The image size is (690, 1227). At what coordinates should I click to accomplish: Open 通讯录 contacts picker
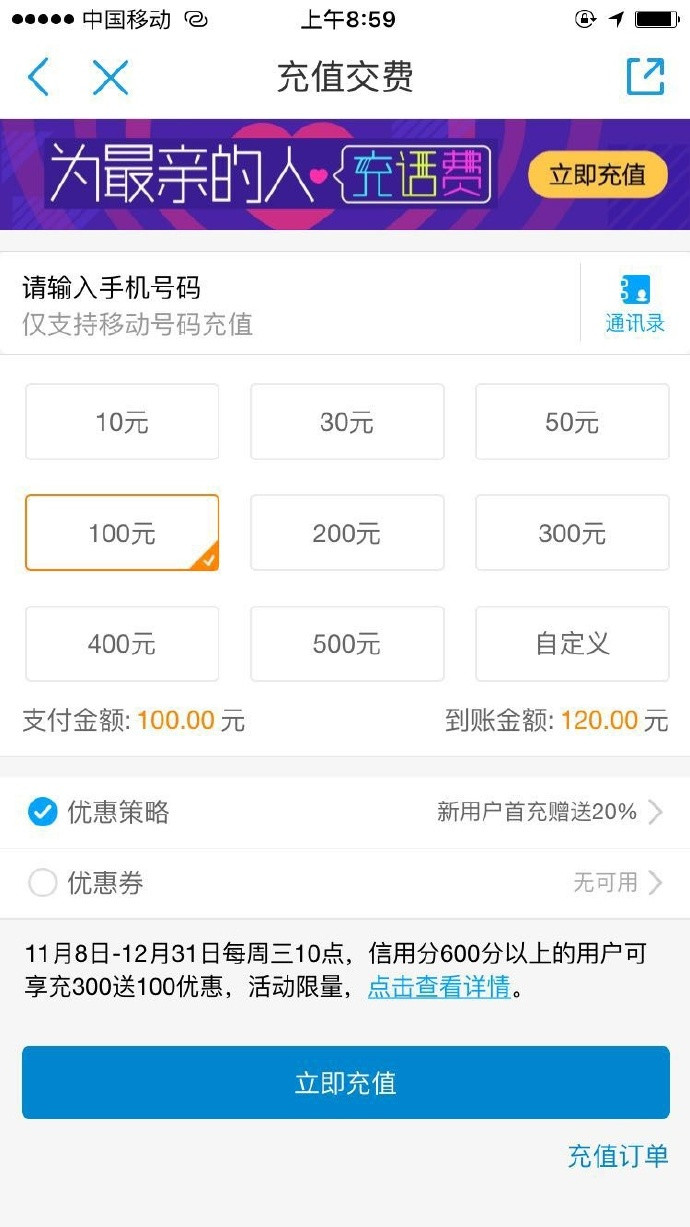[635, 304]
